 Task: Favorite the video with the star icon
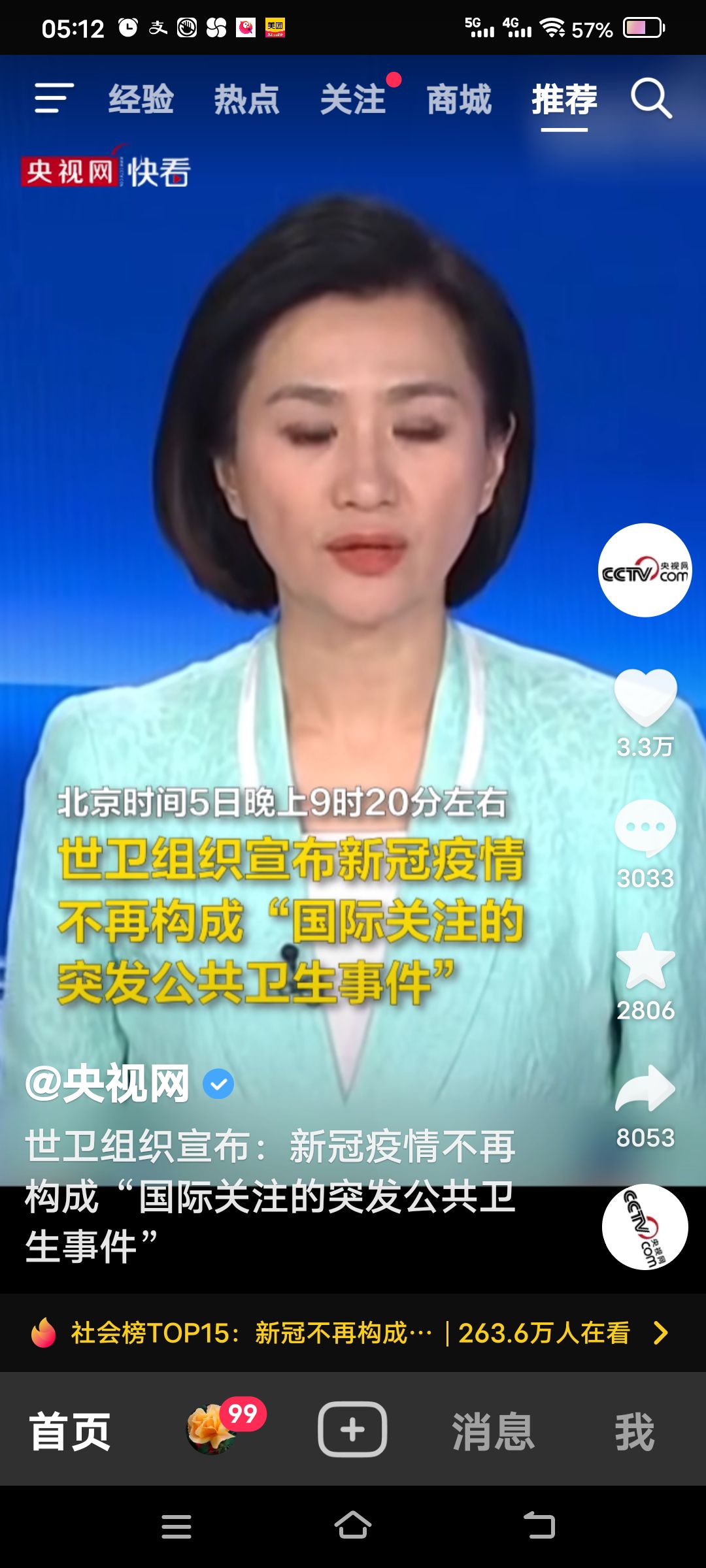coord(645,960)
